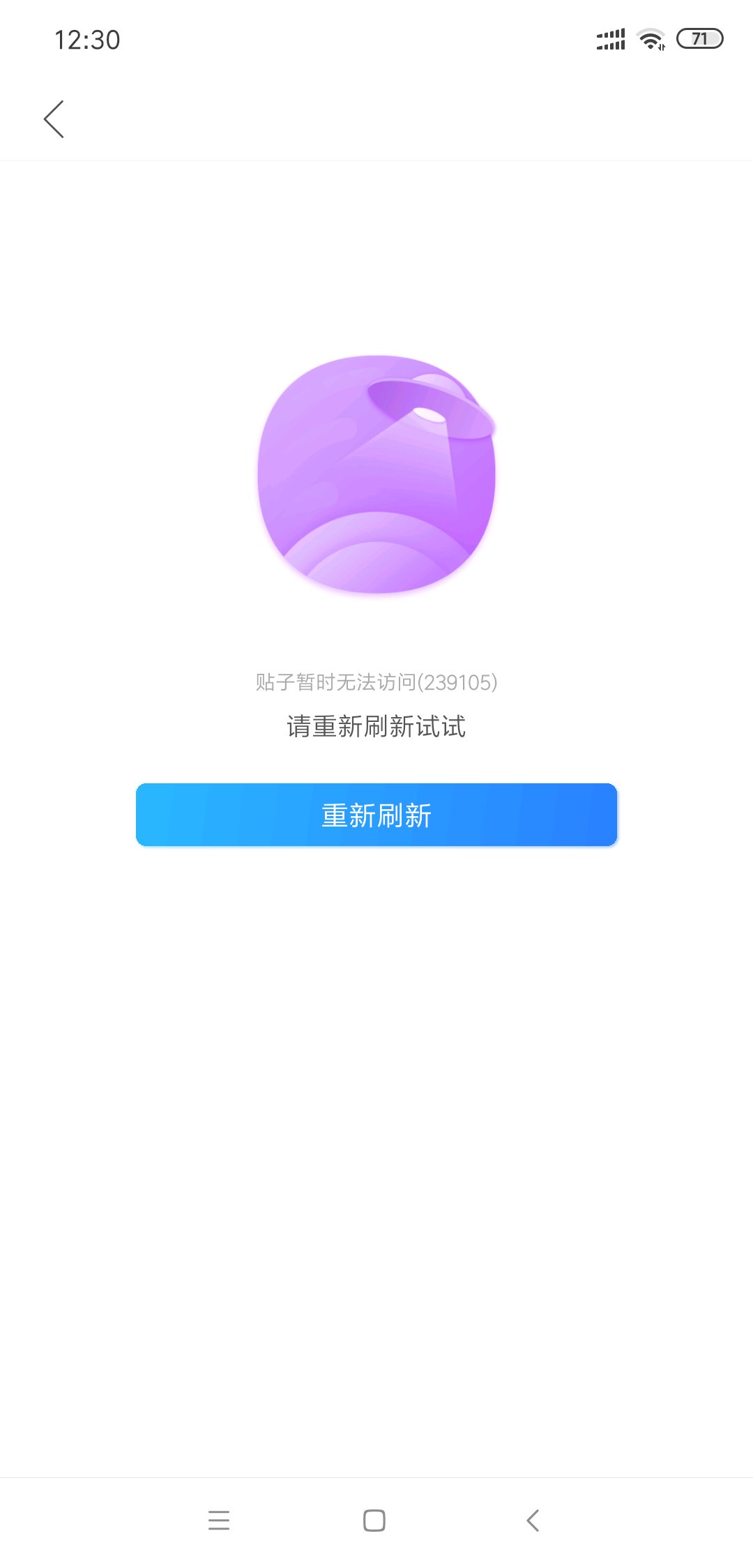Screen dimensions: 753x1568
Task: Tap the 重新刷新 button to reload
Action: coord(376,815)
